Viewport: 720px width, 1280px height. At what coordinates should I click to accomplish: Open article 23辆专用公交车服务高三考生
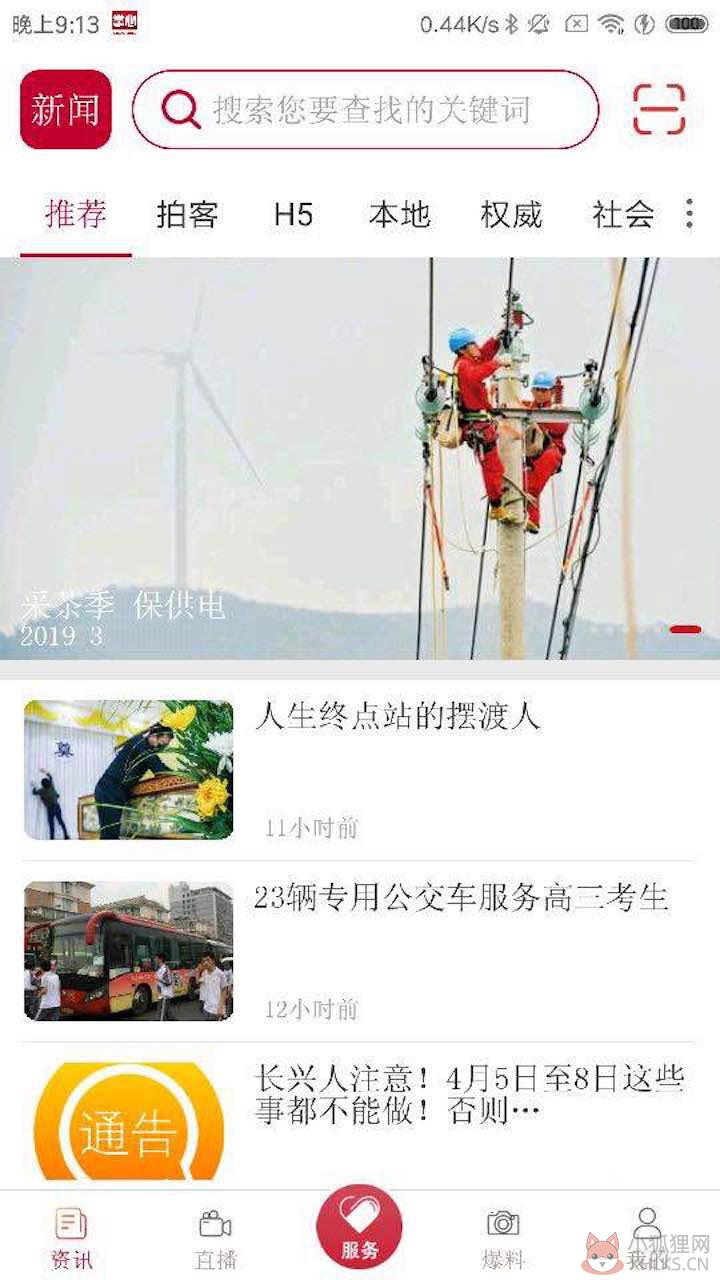(360, 951)
